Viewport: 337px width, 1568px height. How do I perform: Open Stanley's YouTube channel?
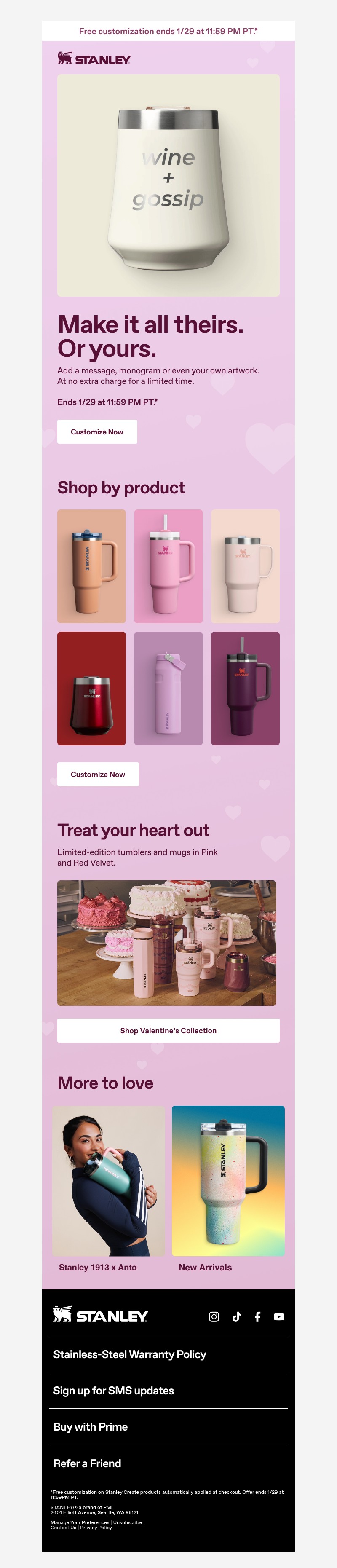278,1316
